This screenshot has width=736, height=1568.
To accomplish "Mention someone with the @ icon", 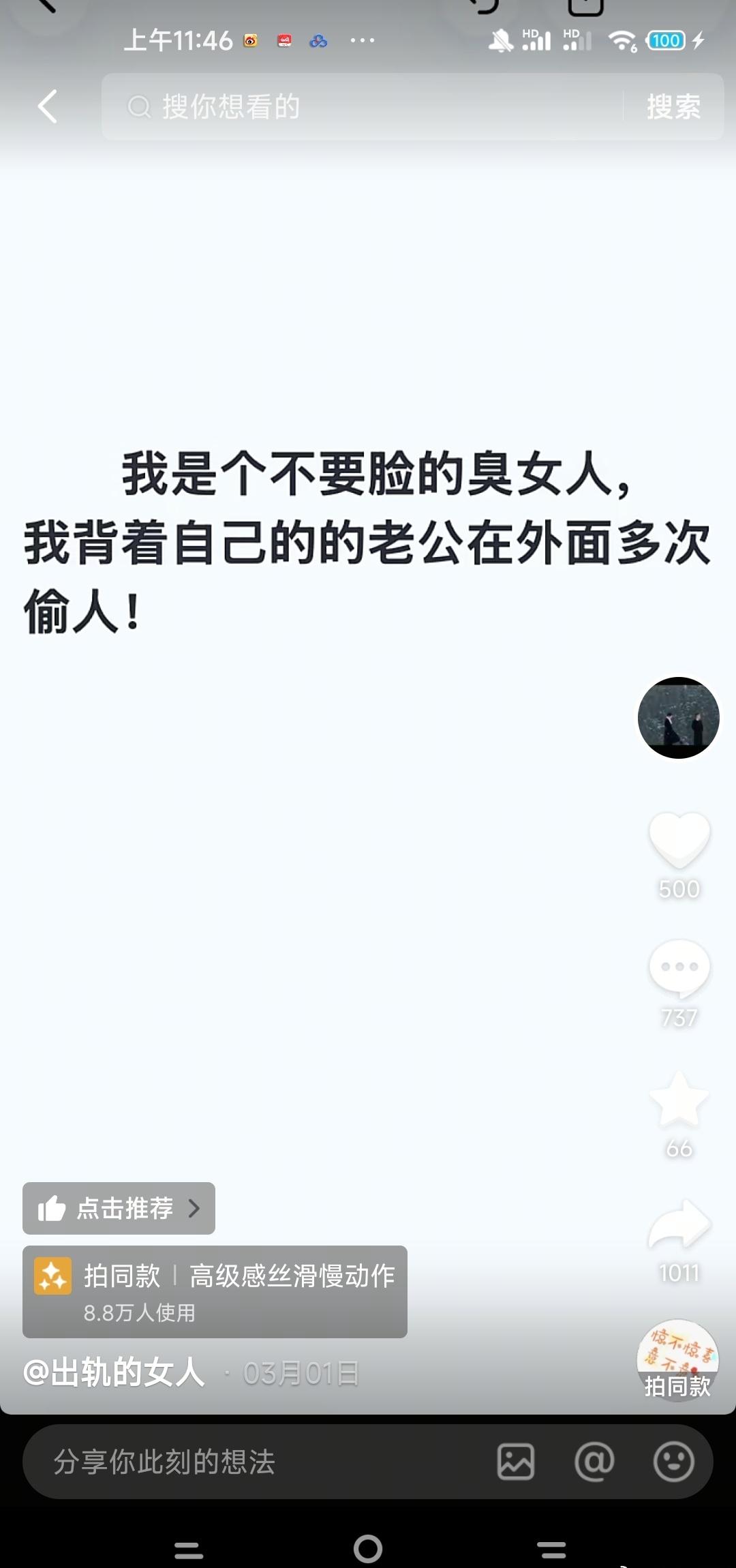I will click(x=594, y=1462).
